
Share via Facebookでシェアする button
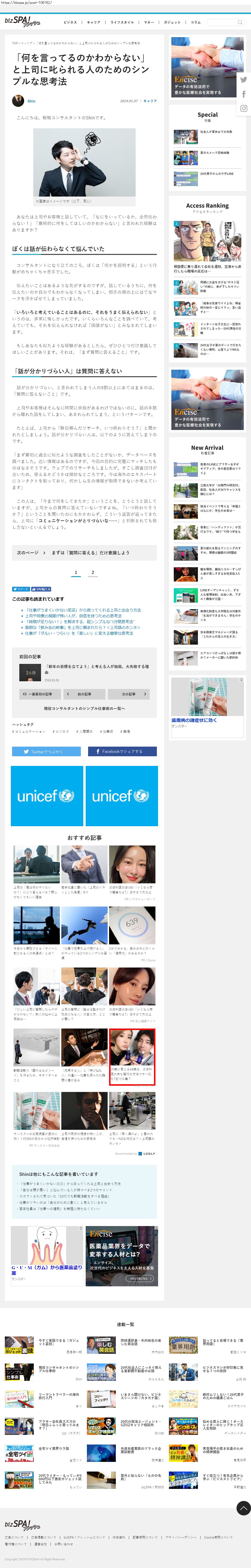coord(122,751)
